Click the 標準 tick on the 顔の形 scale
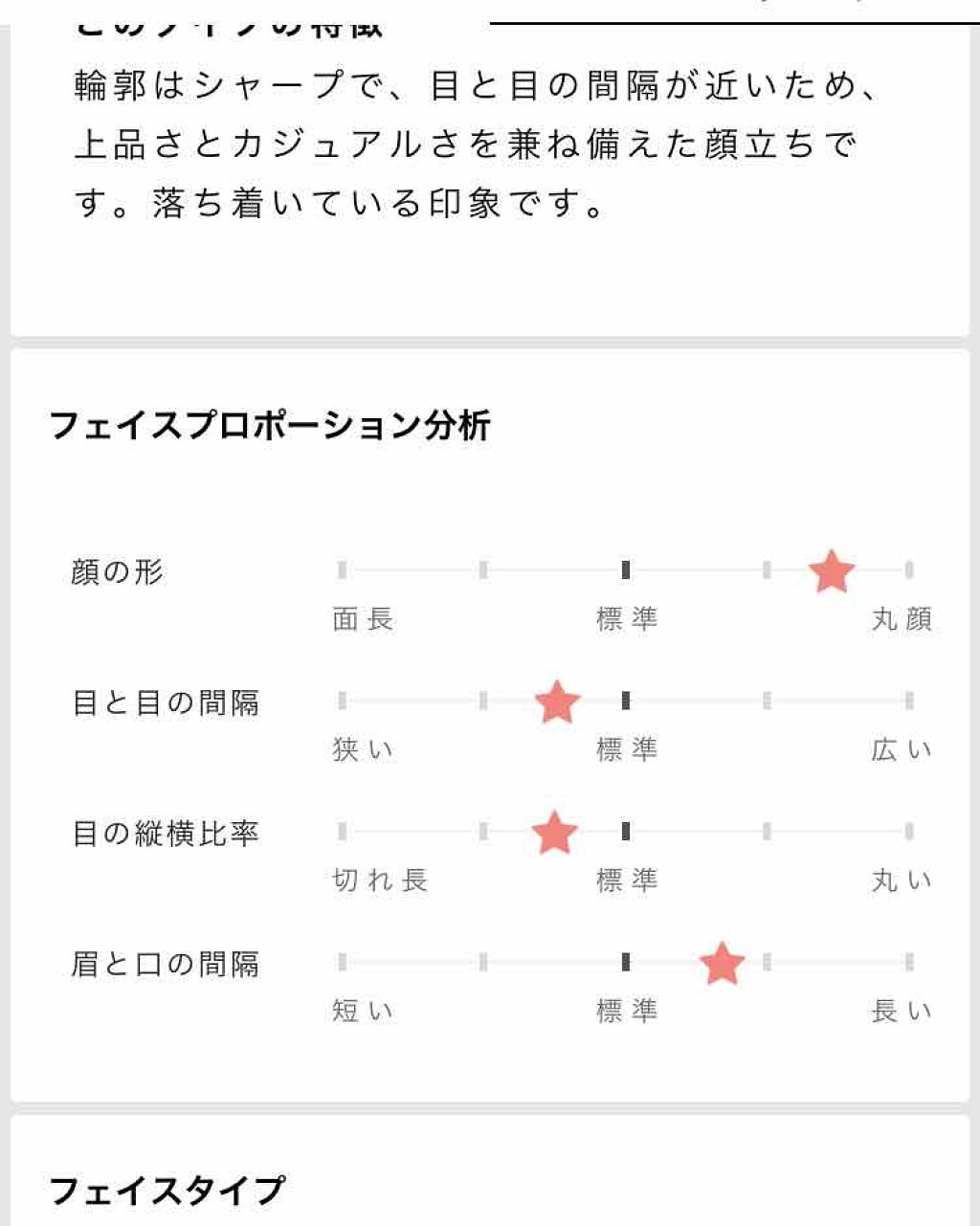This screenshot has height=1226, width=980. pyautogui.click(x=627, y=568)
